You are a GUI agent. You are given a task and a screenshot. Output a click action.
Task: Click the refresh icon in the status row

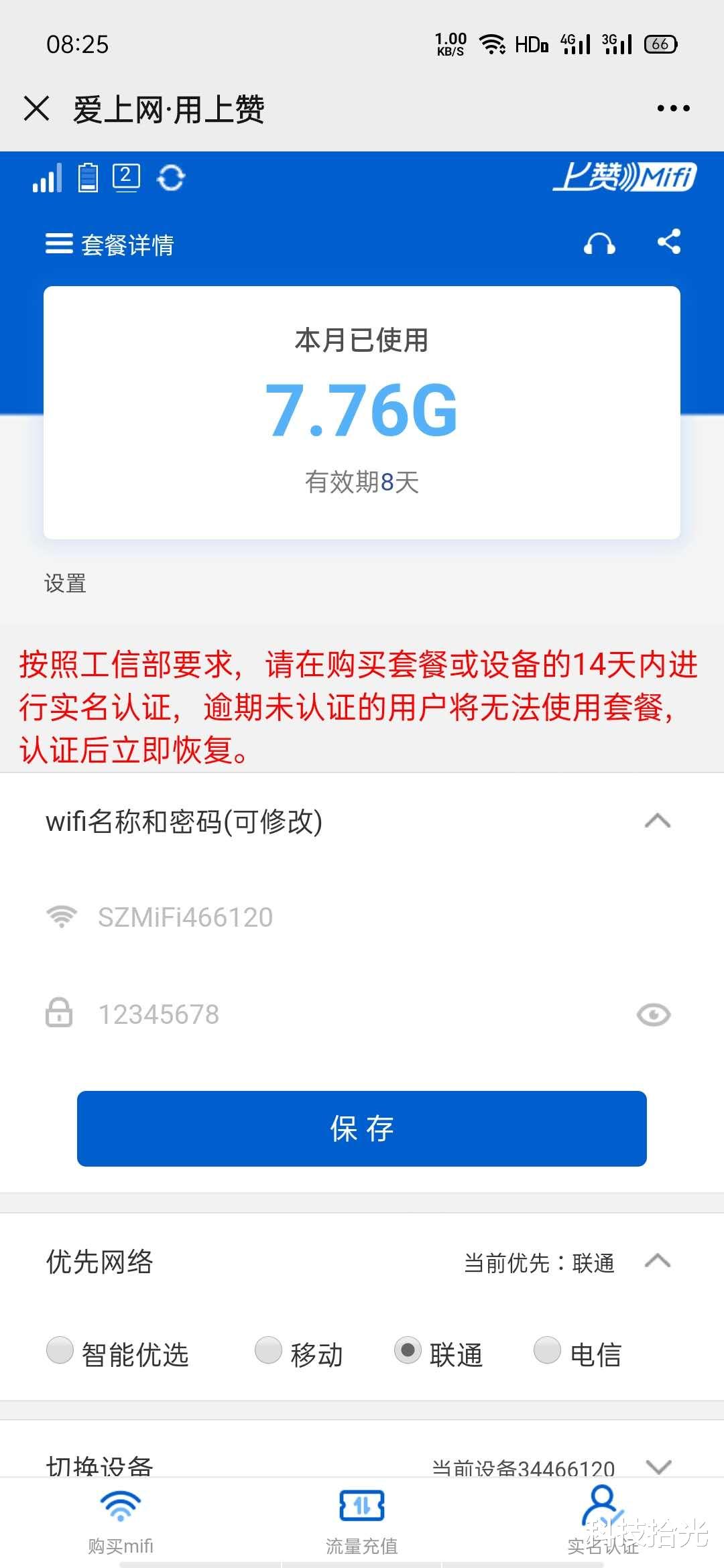coord(170,178)
